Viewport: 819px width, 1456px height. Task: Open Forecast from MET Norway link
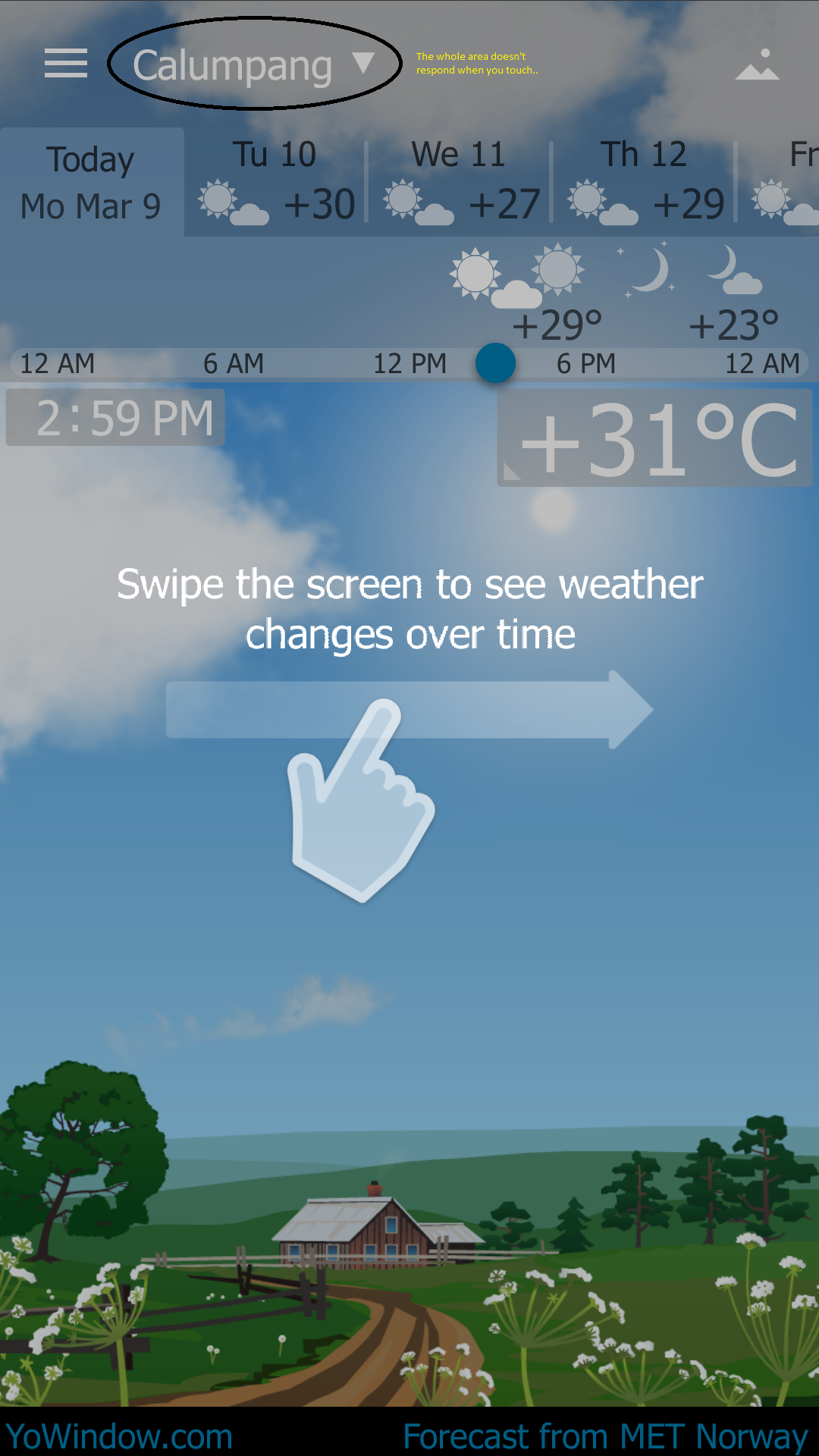coord(605,1436)
